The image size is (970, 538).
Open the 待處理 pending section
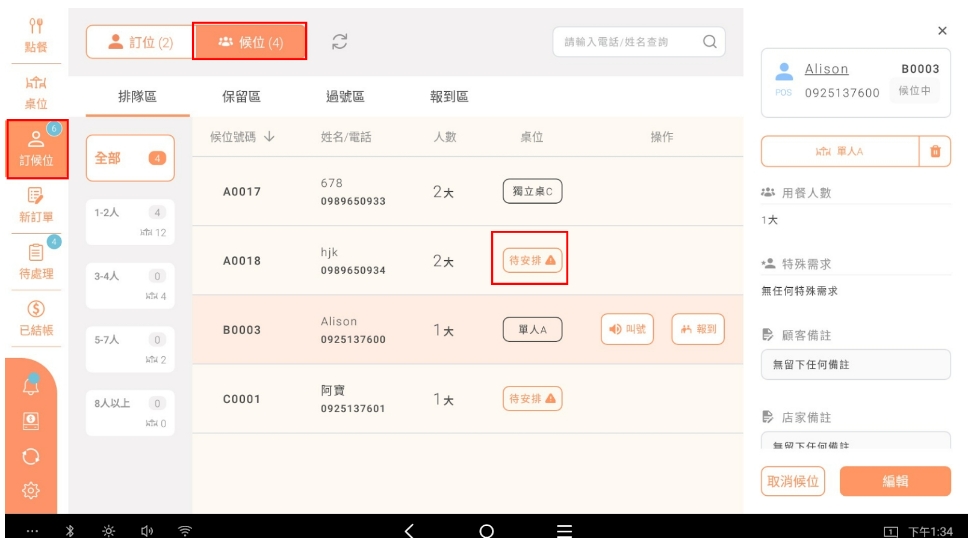(35, 261)
